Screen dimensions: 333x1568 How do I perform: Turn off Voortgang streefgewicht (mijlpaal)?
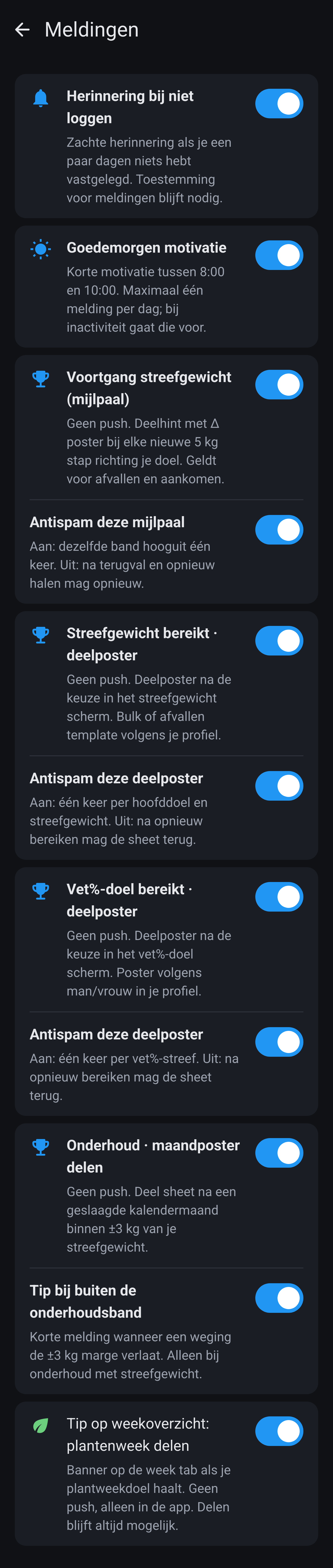279,385
